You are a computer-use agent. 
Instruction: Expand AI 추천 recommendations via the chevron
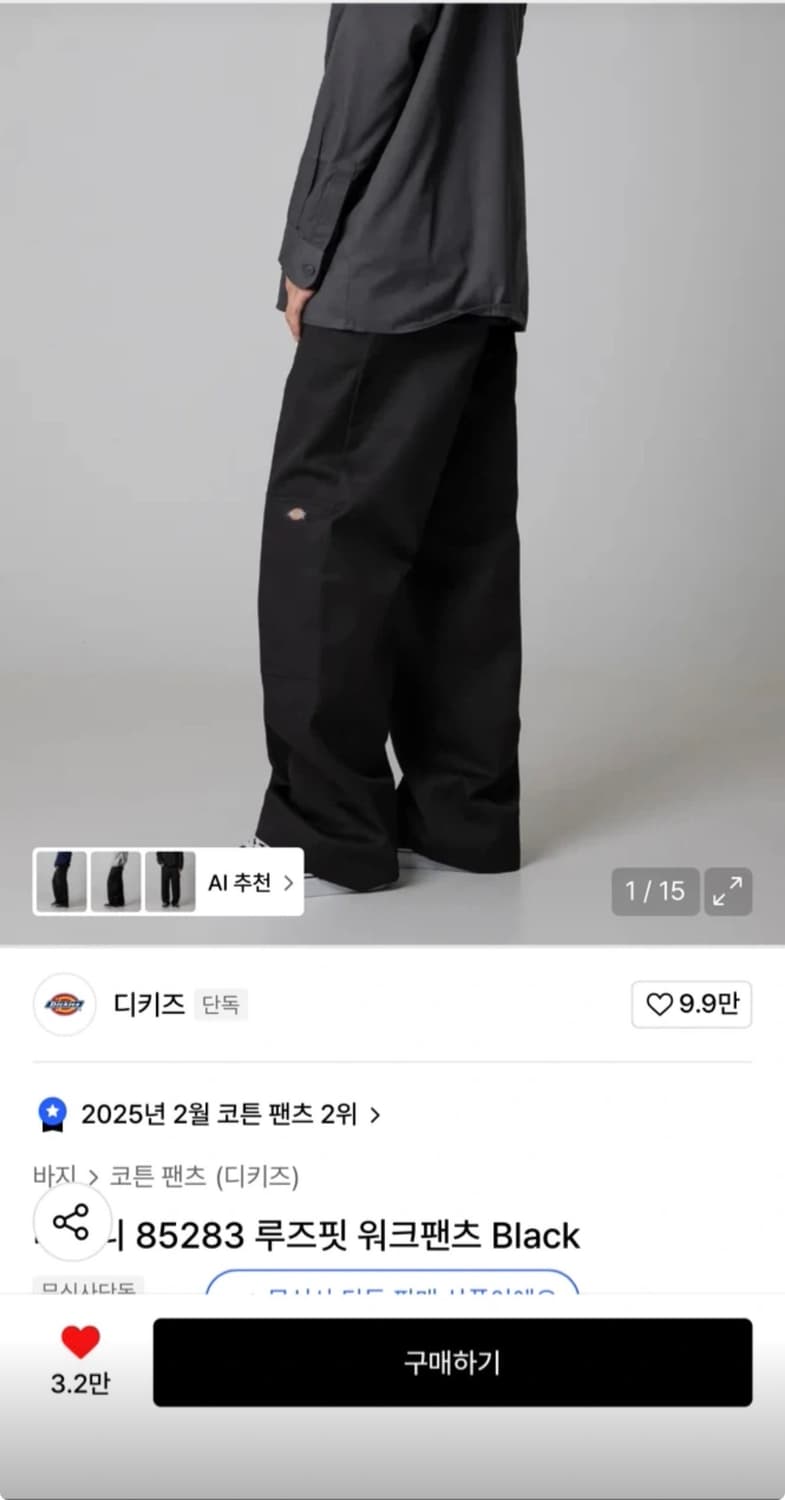(x=287, y=884)
